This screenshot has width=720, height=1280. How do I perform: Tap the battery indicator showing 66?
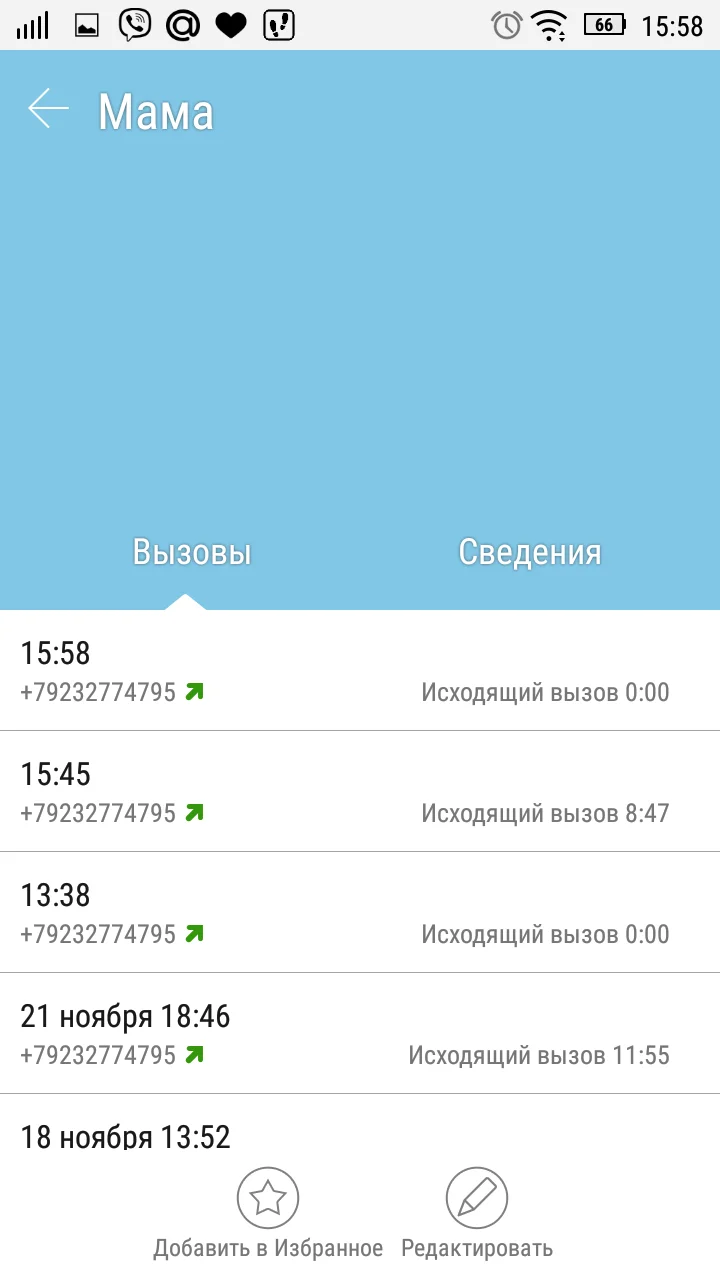point(606,24)
